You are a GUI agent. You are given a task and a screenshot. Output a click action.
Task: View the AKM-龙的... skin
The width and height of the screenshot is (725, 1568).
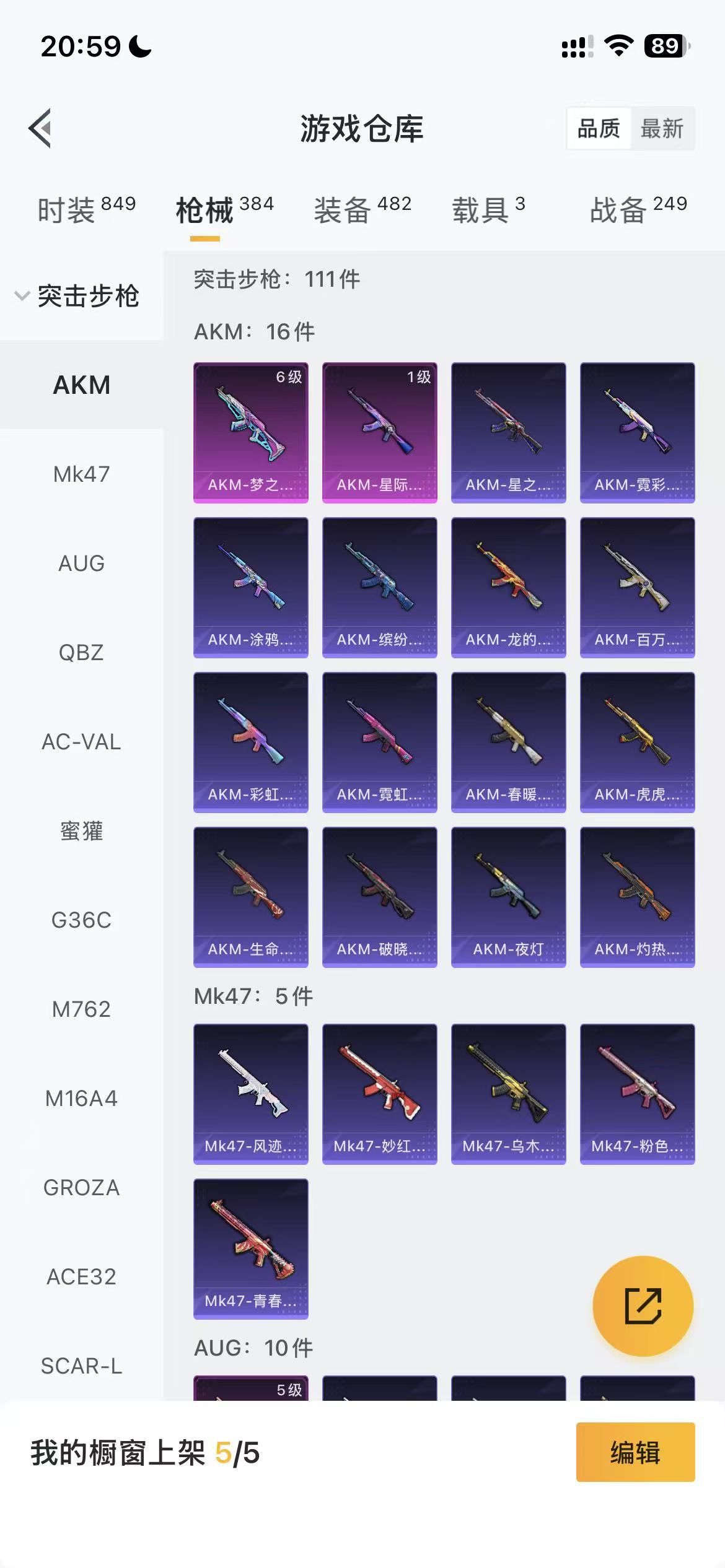pyautogui.click(x=508, y=587)
